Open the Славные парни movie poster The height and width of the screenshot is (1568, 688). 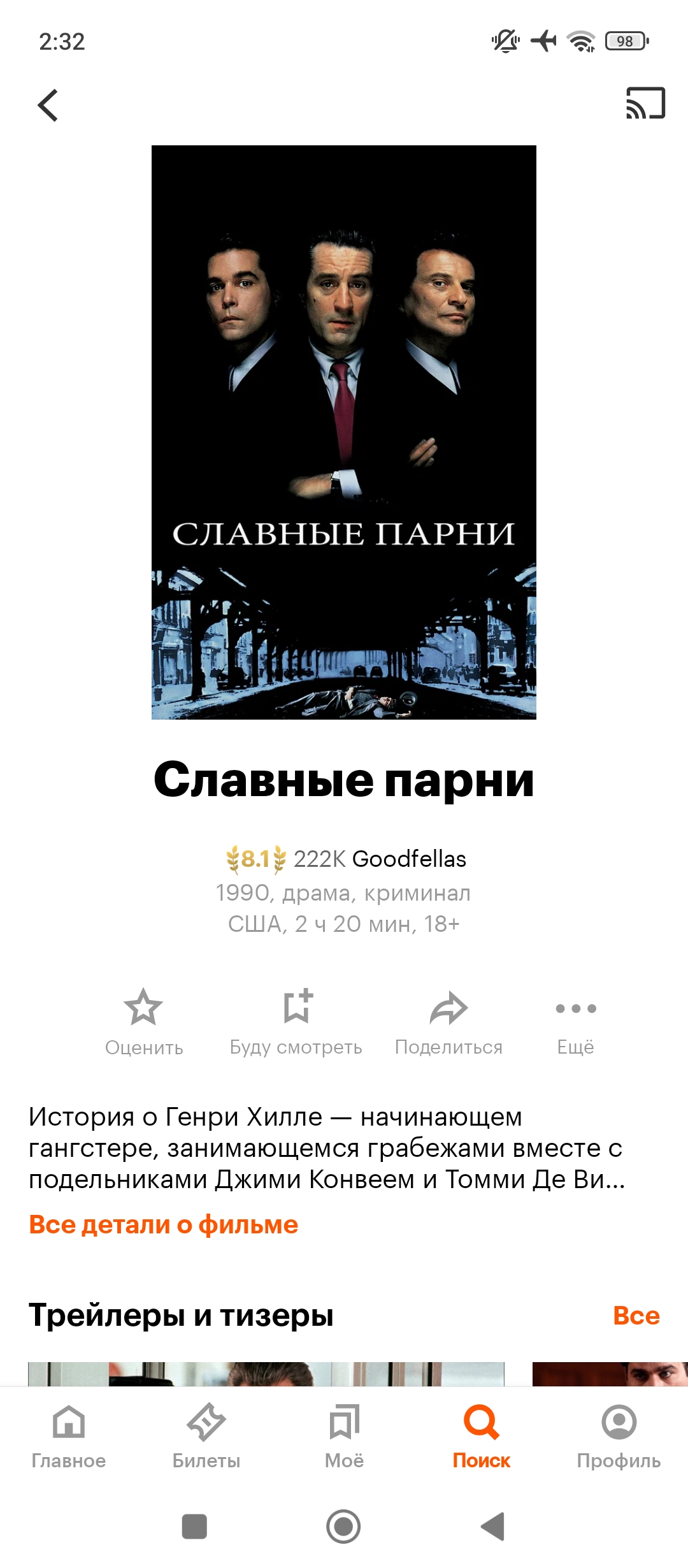pyautogui.click(x=344, y=432)
